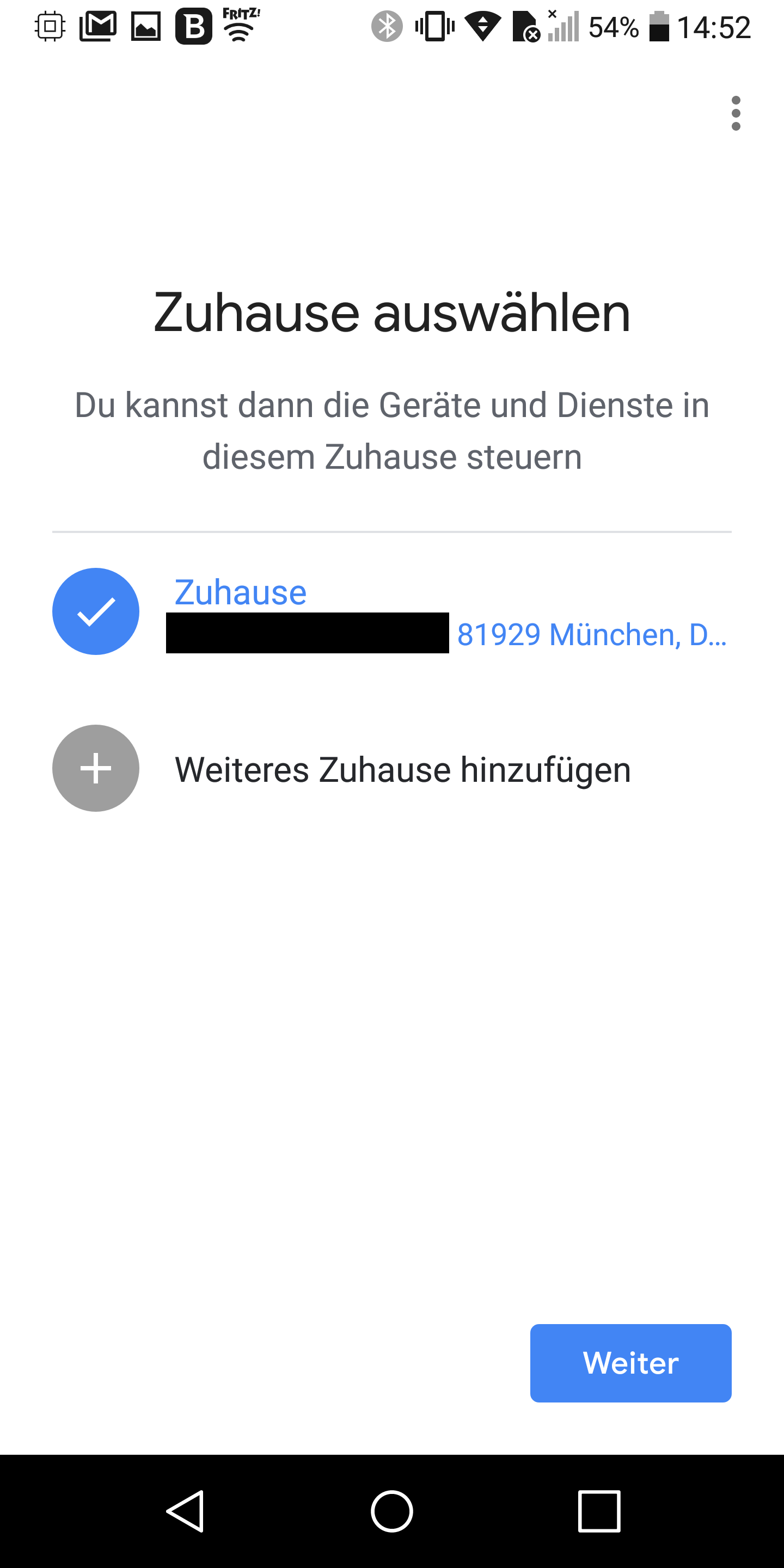Open recent apps from the navigation bar
Screen dimensions: 784x1568
[598, 1511]
